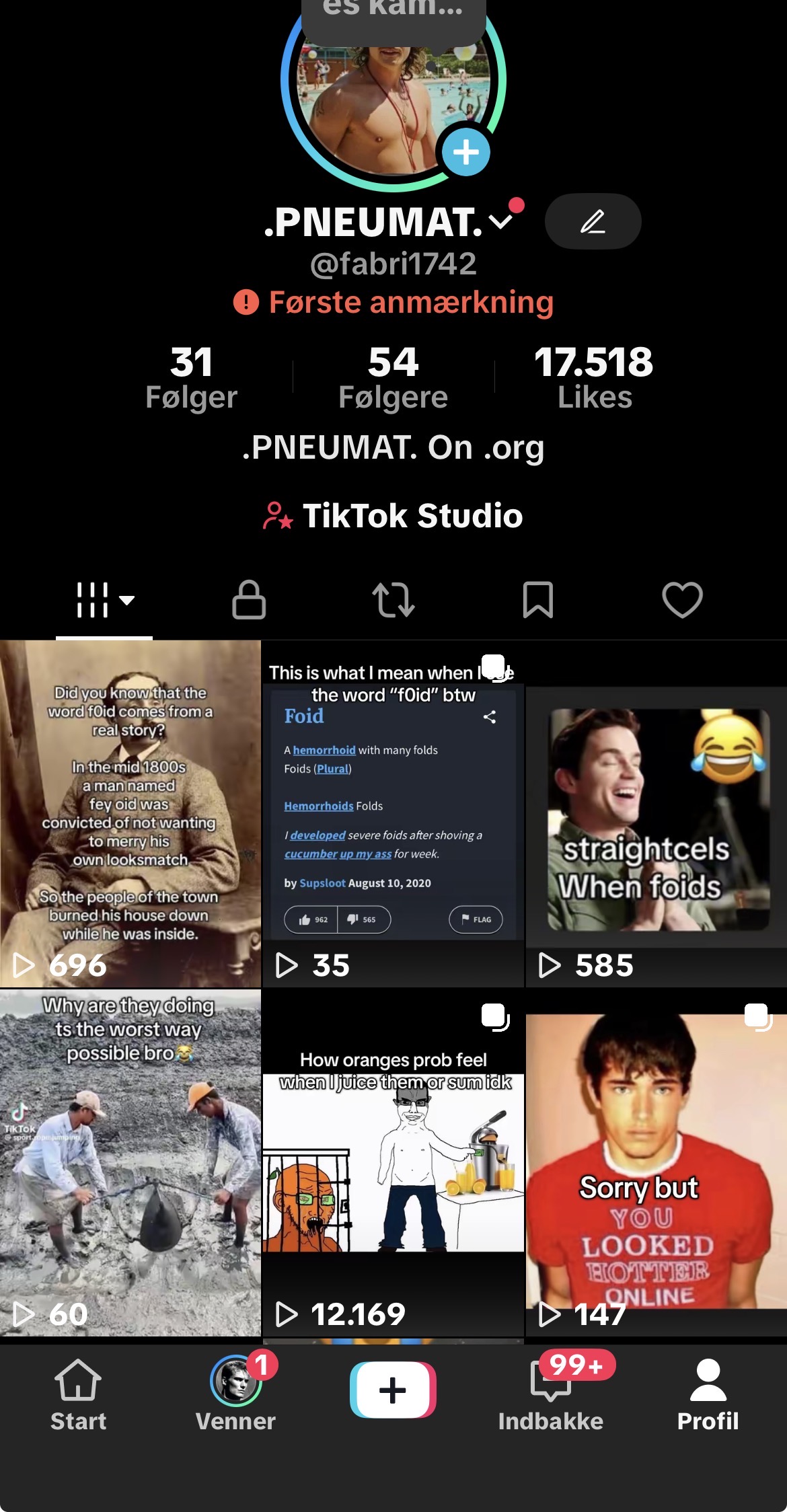This screenshot has height=1512, width=787.
Task: Open the Første anmærkning warning
Action: [394, 302]
